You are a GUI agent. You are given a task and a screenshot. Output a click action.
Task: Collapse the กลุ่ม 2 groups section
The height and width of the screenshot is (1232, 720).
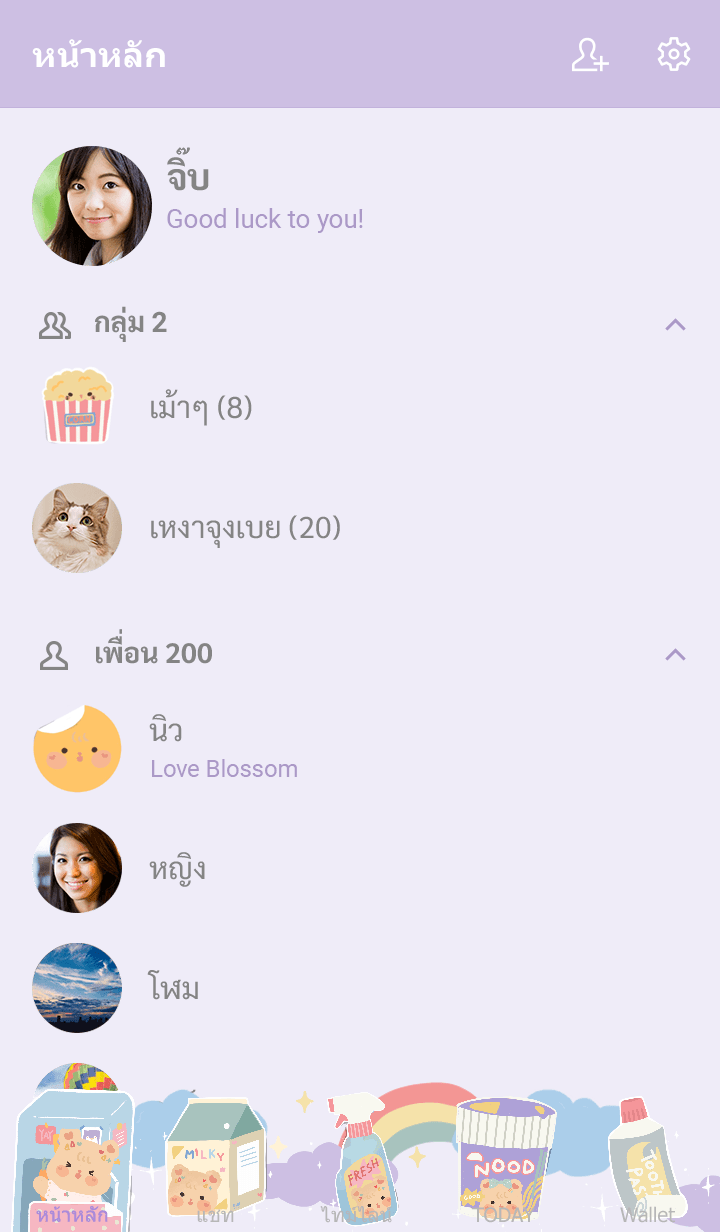676,324
